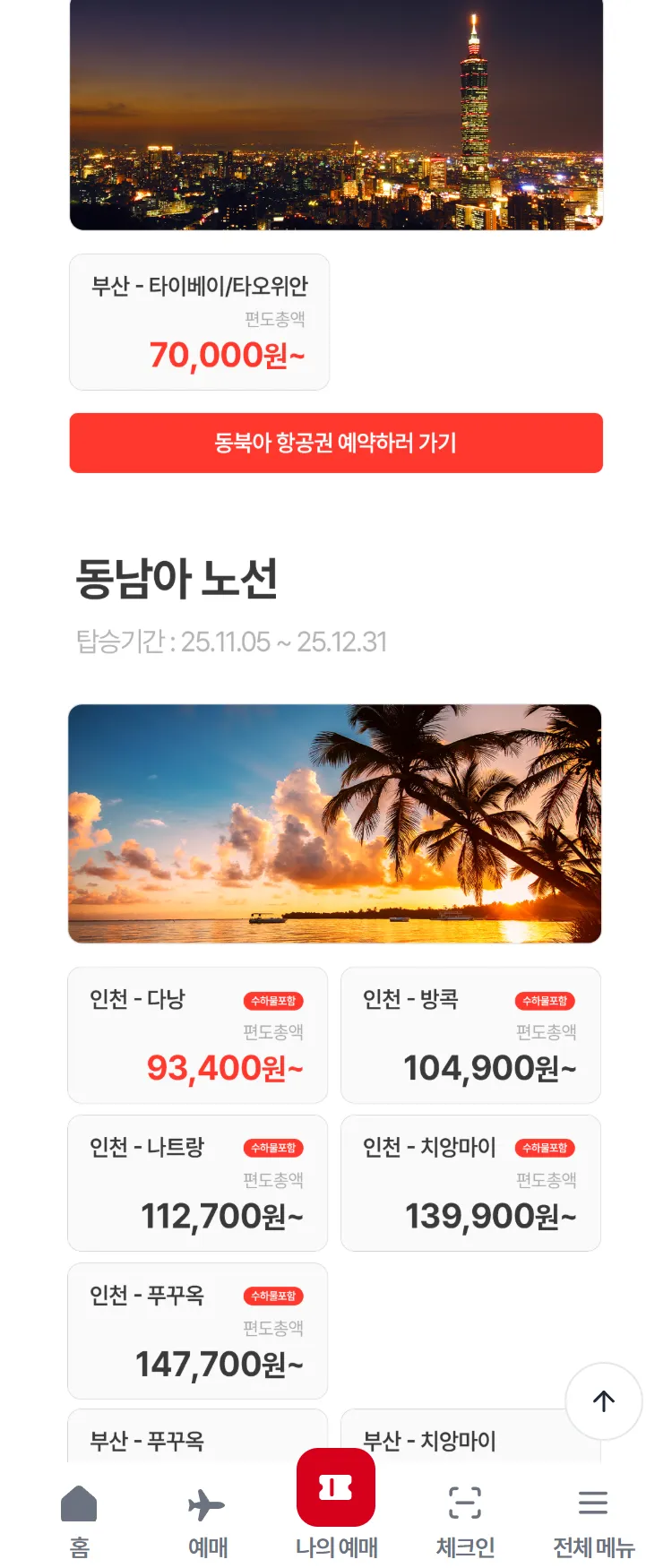Screen dimensions: 672x1568
Task: Select the 인천 - 다낭 fare card
Action: click(x=197, y=1035)
